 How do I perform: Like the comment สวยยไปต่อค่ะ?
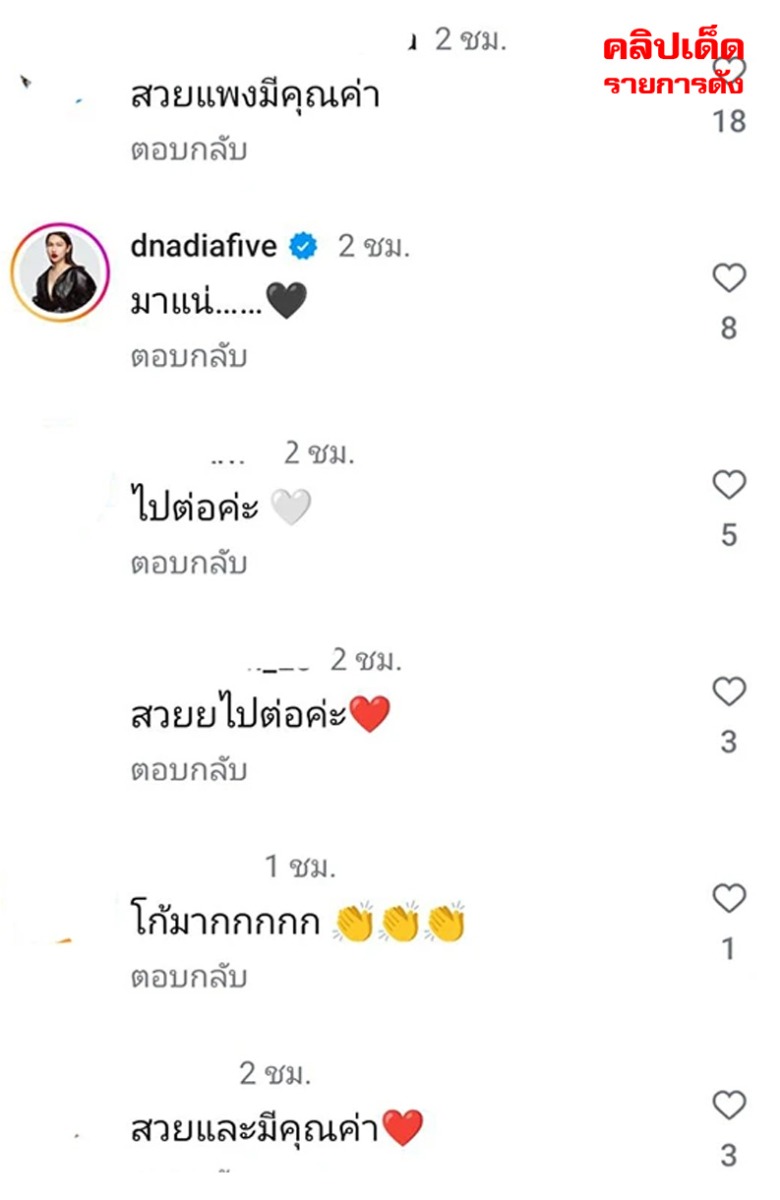coord(729,692)
